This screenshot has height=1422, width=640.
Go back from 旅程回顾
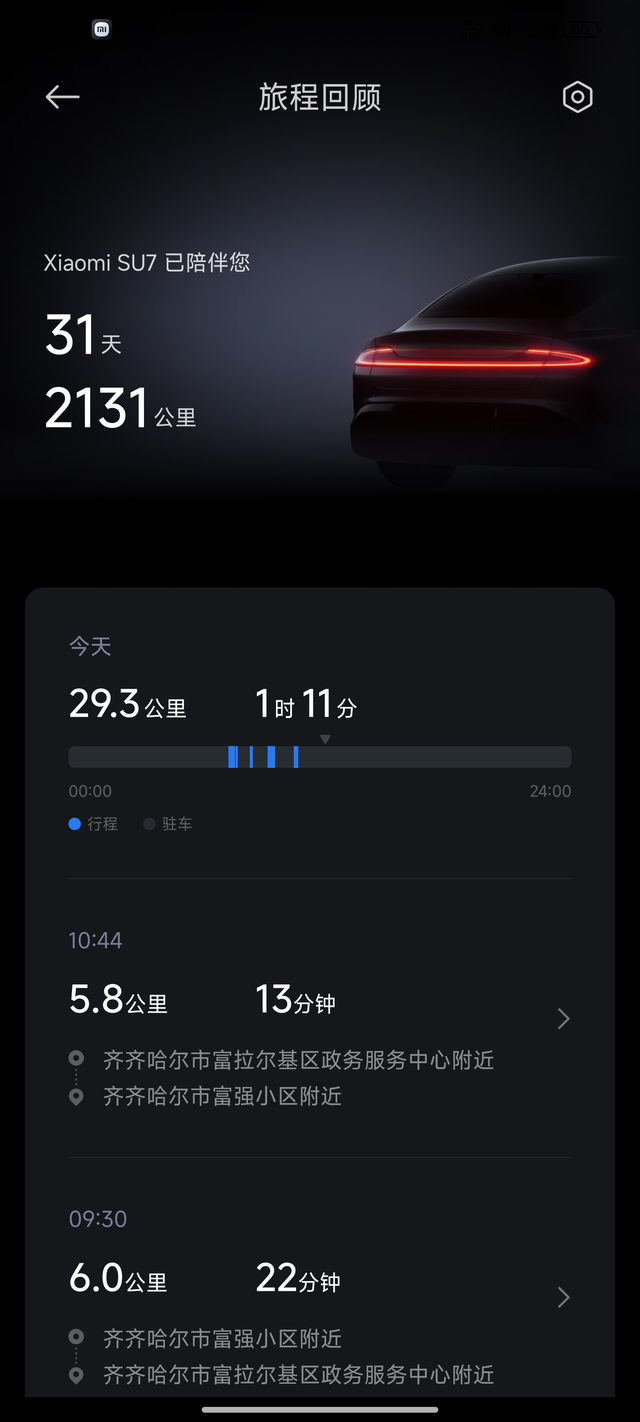62,97
